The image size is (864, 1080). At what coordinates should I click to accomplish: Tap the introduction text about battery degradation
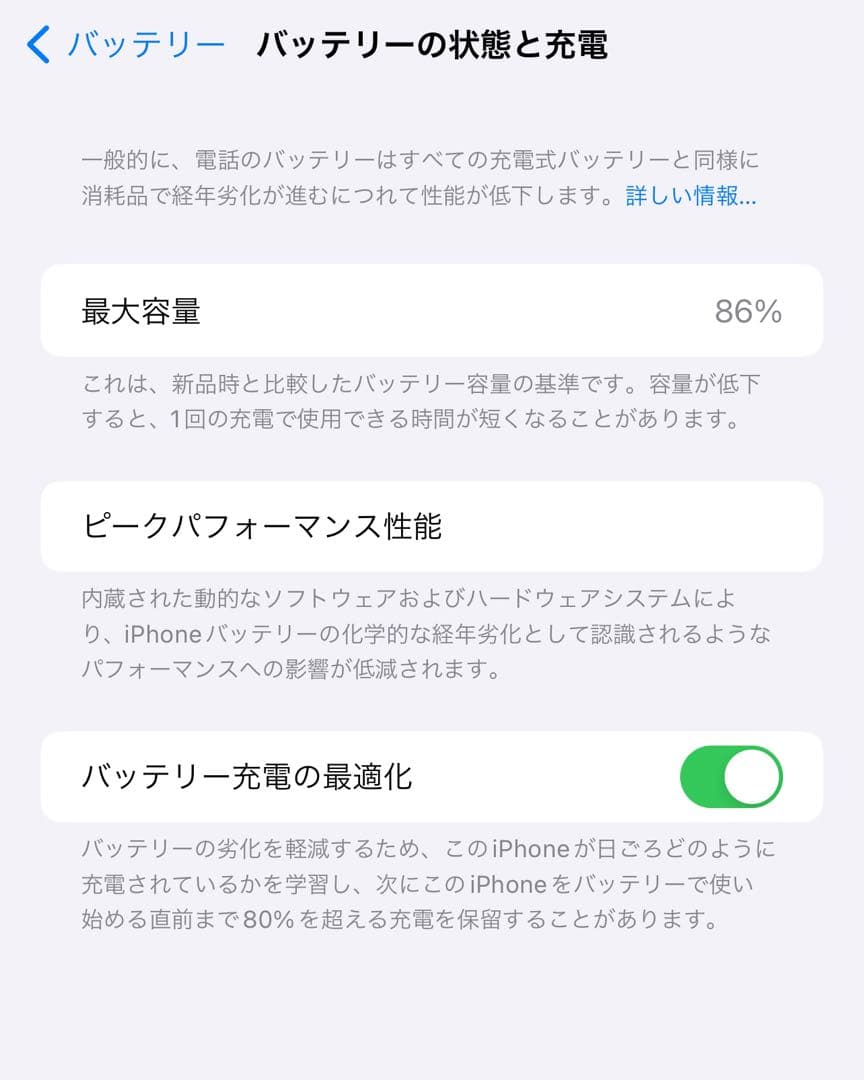(x=418, y=178)
